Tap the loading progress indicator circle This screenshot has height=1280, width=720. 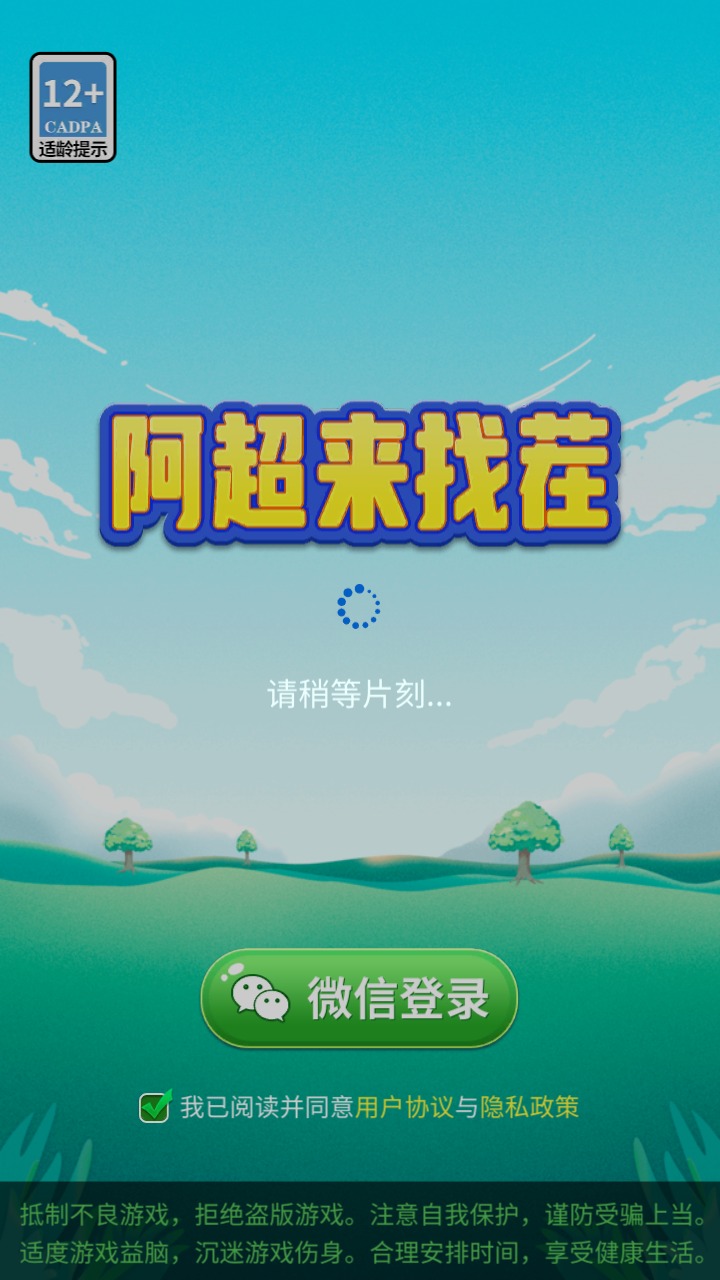coord(360,605)
